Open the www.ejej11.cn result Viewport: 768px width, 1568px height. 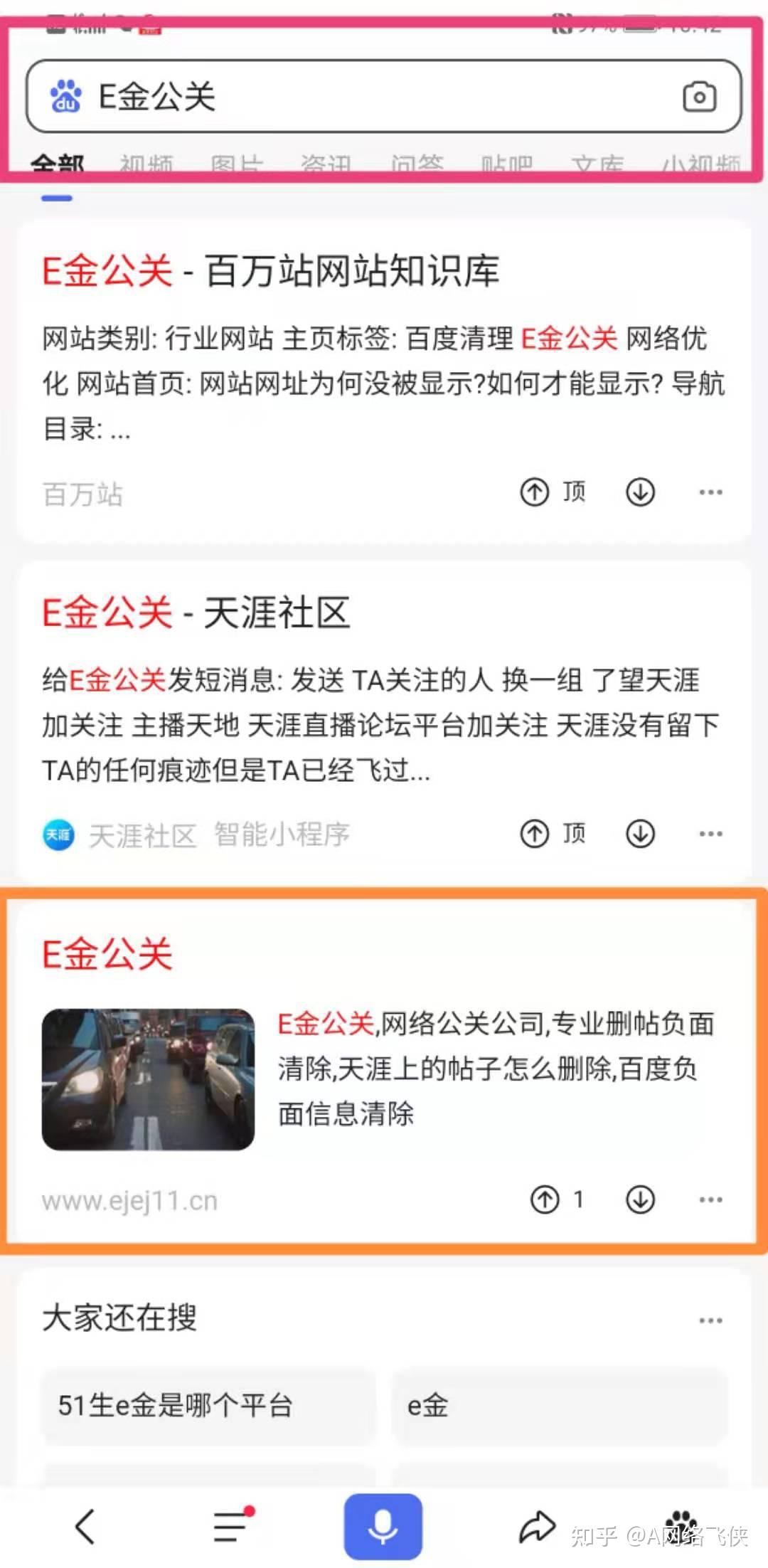107,954
